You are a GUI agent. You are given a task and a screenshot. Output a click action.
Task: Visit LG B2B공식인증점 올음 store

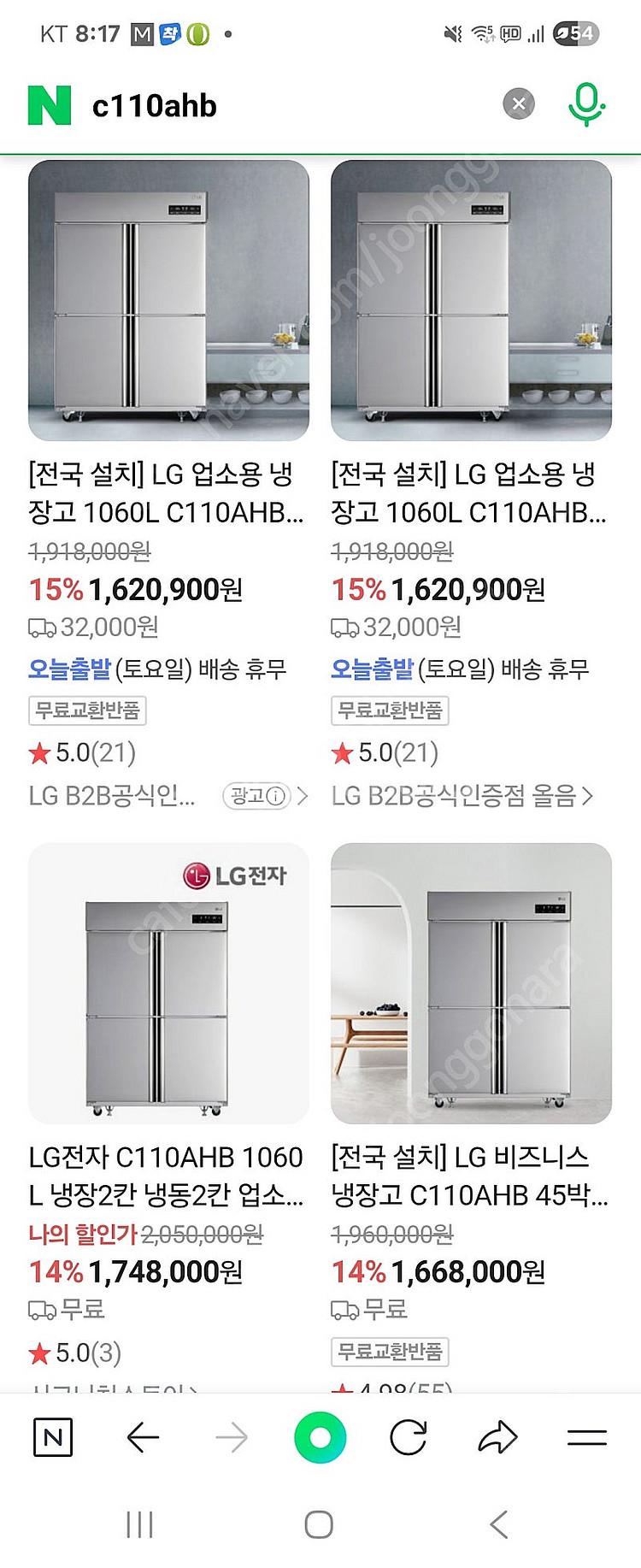[x=462, y=796]
